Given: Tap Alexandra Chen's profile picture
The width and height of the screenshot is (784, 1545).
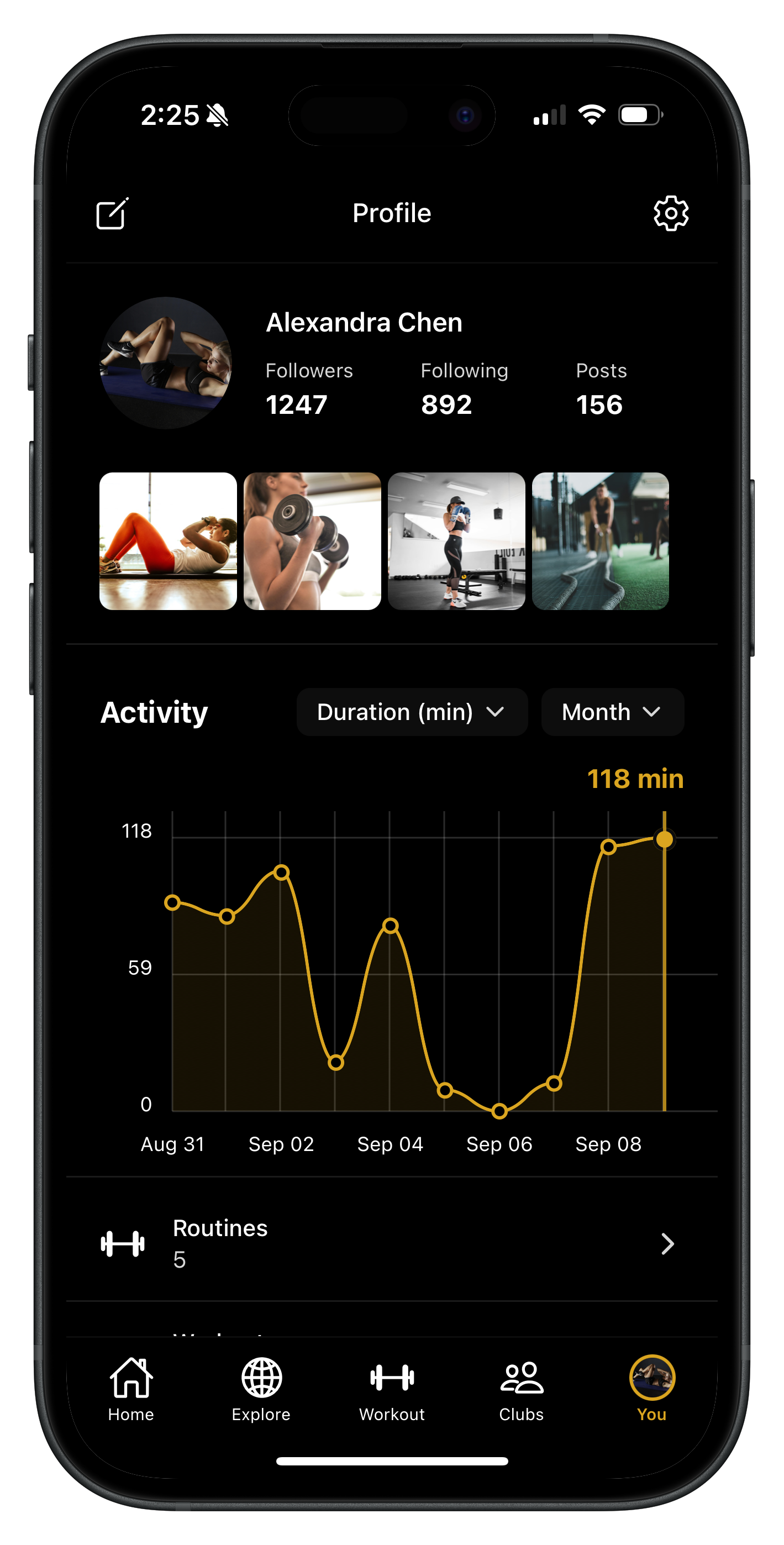Looking at the screenshot, I should (166, 363).
